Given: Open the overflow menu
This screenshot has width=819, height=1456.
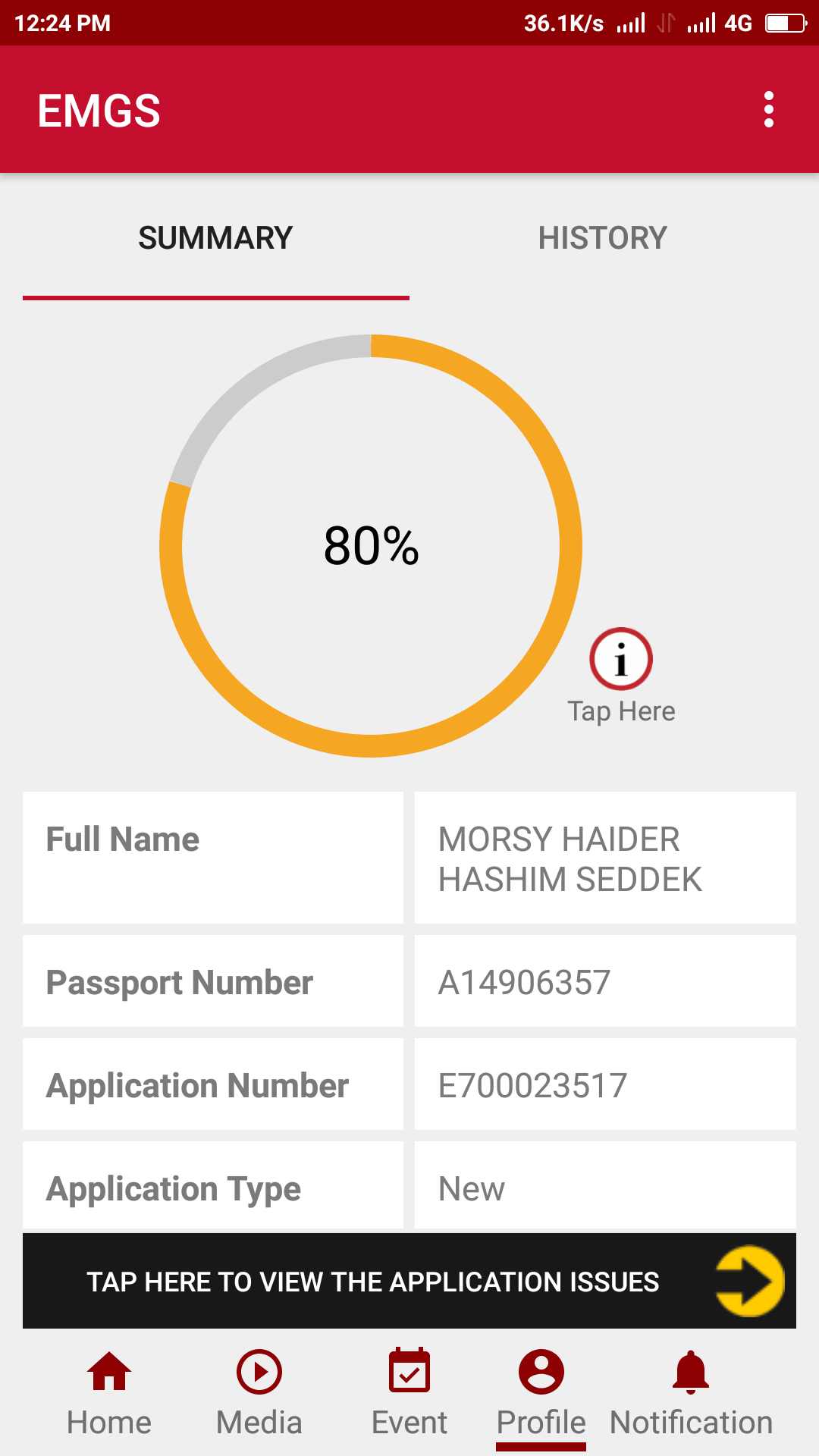Looking at the screenshot, I should (768, 110).
